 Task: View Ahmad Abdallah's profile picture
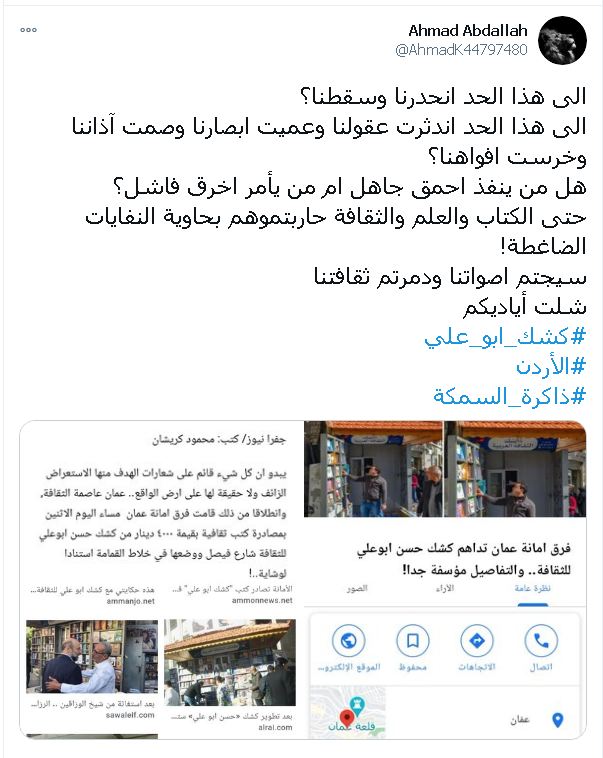(562, 40)
